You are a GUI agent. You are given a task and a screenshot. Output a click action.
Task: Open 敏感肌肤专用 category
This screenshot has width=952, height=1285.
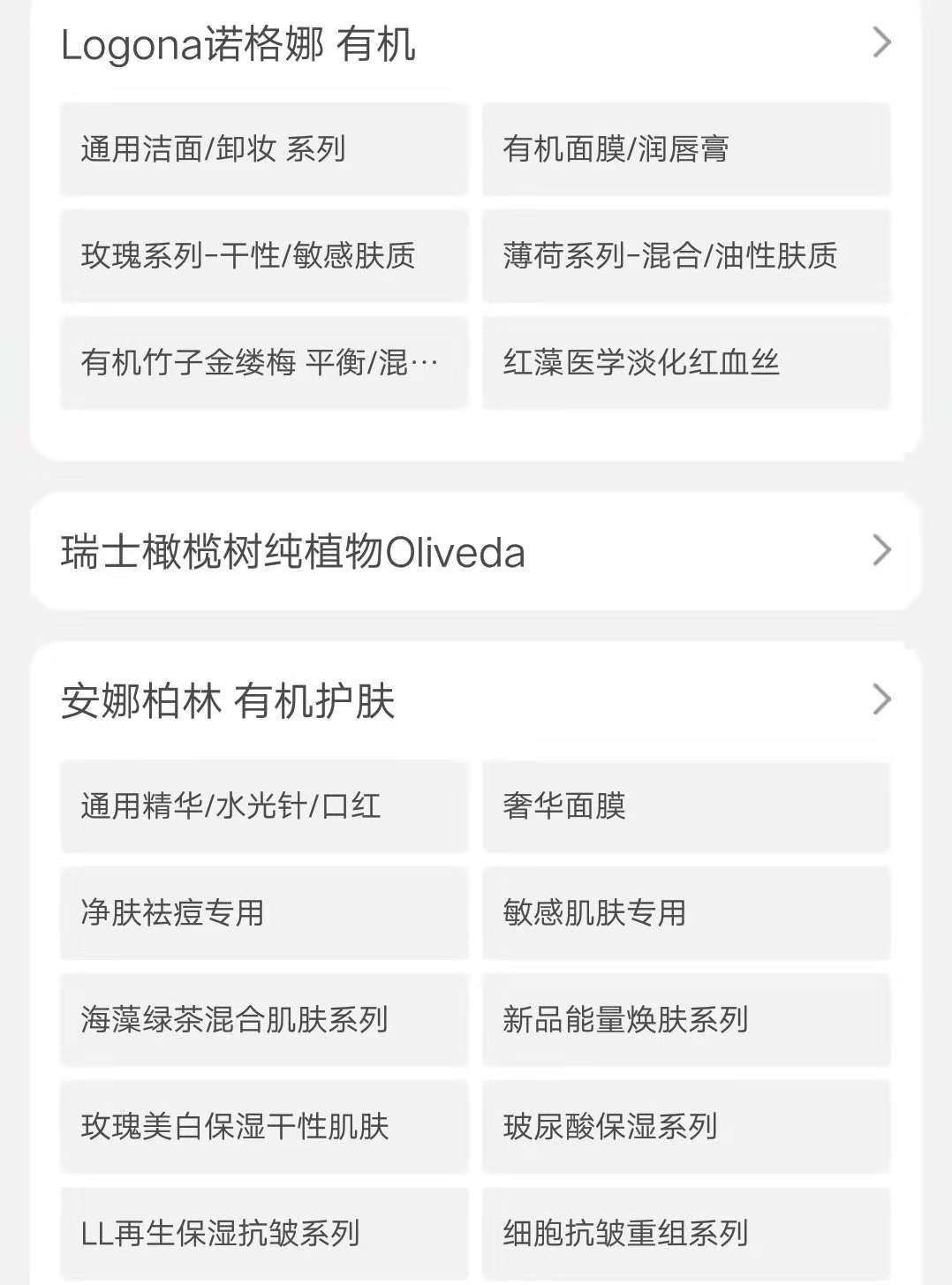pyautogui.click(x=686, y=914)
